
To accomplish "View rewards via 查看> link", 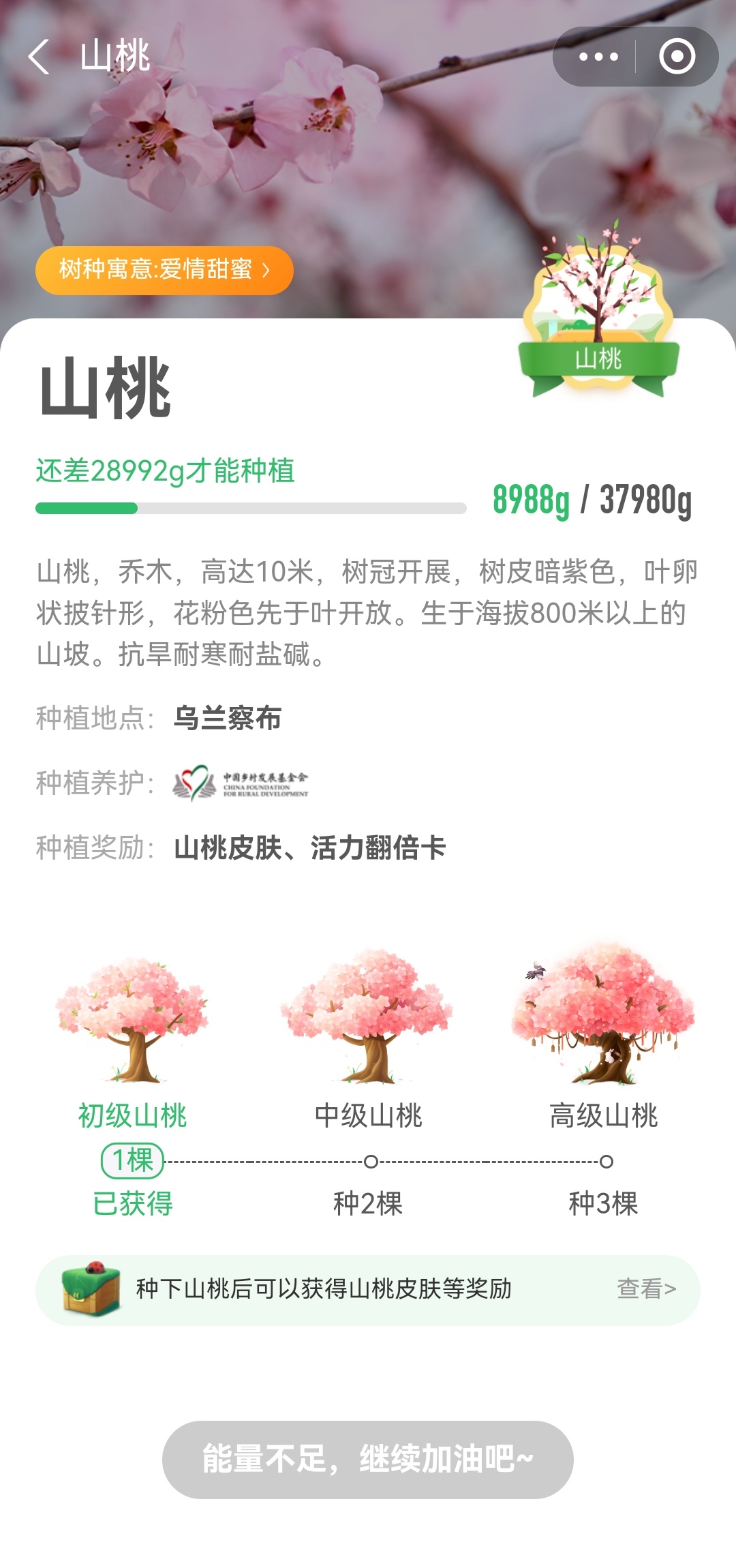I will 646,1289.
